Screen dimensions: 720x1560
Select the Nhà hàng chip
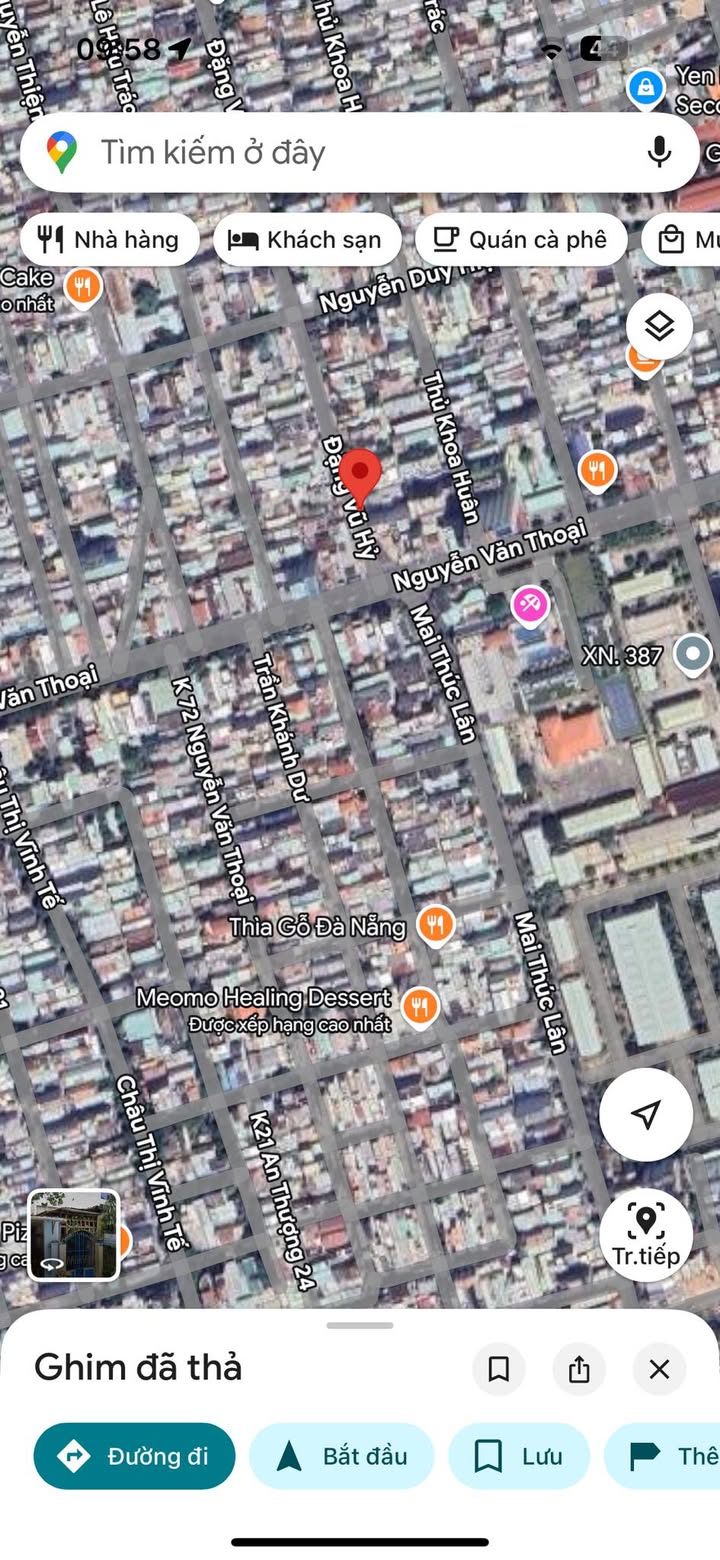click(109, 240)
